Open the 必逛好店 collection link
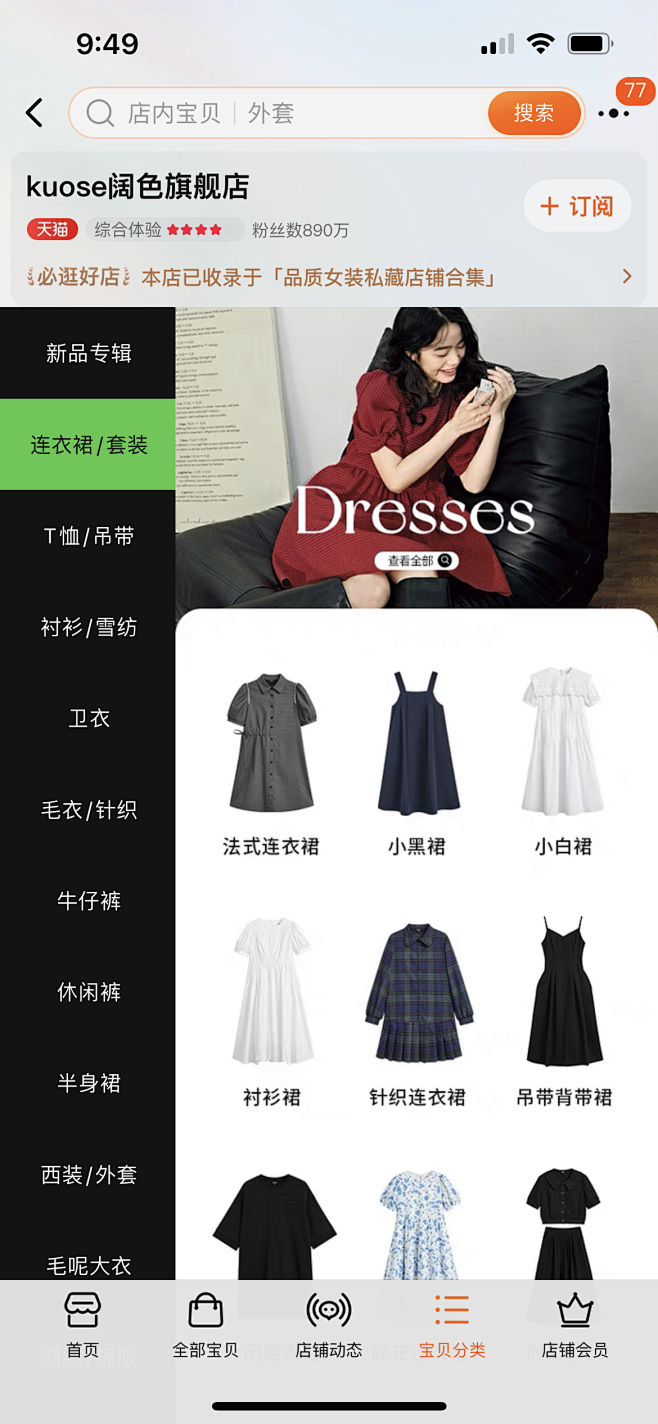 (x=329, y=277)
